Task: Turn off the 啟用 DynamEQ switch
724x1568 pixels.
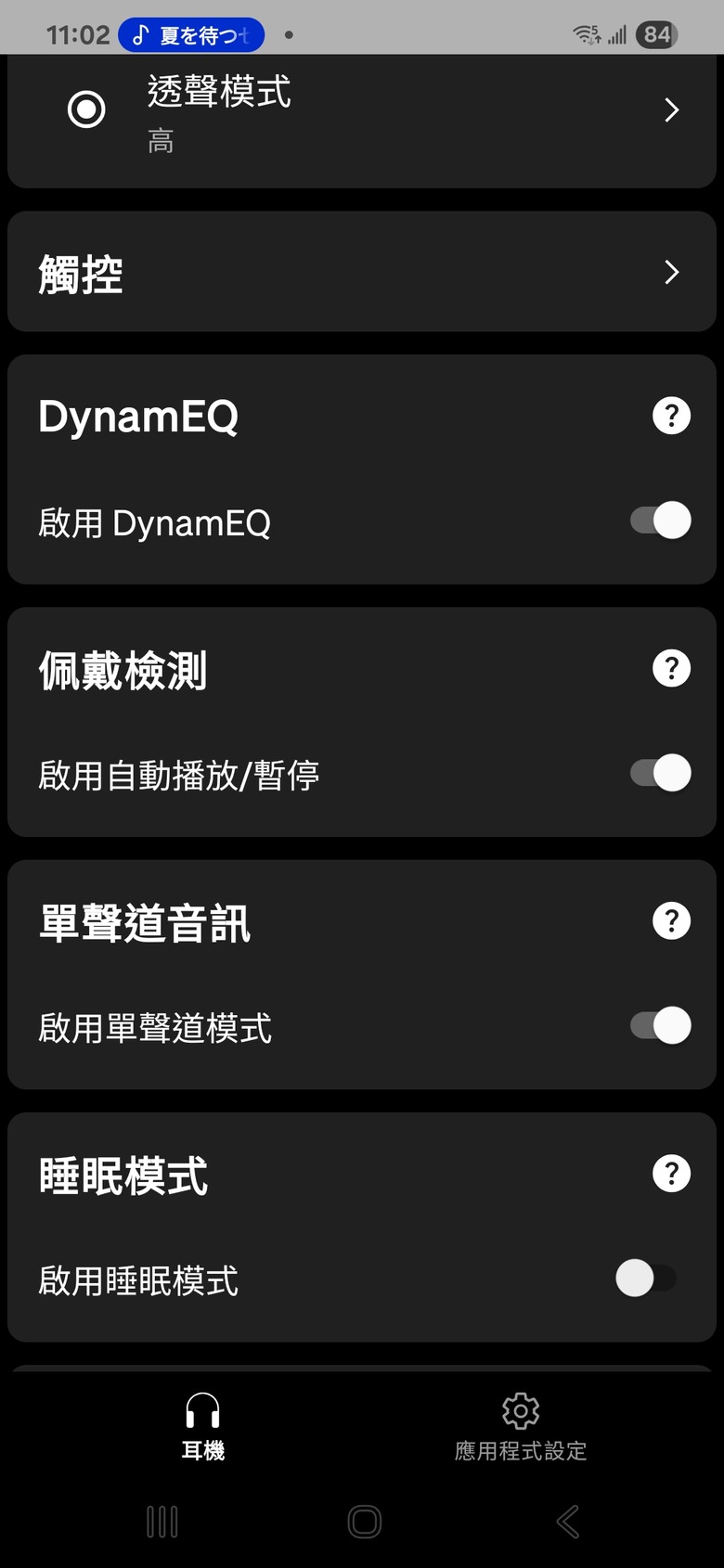Action: click(660, 521)
